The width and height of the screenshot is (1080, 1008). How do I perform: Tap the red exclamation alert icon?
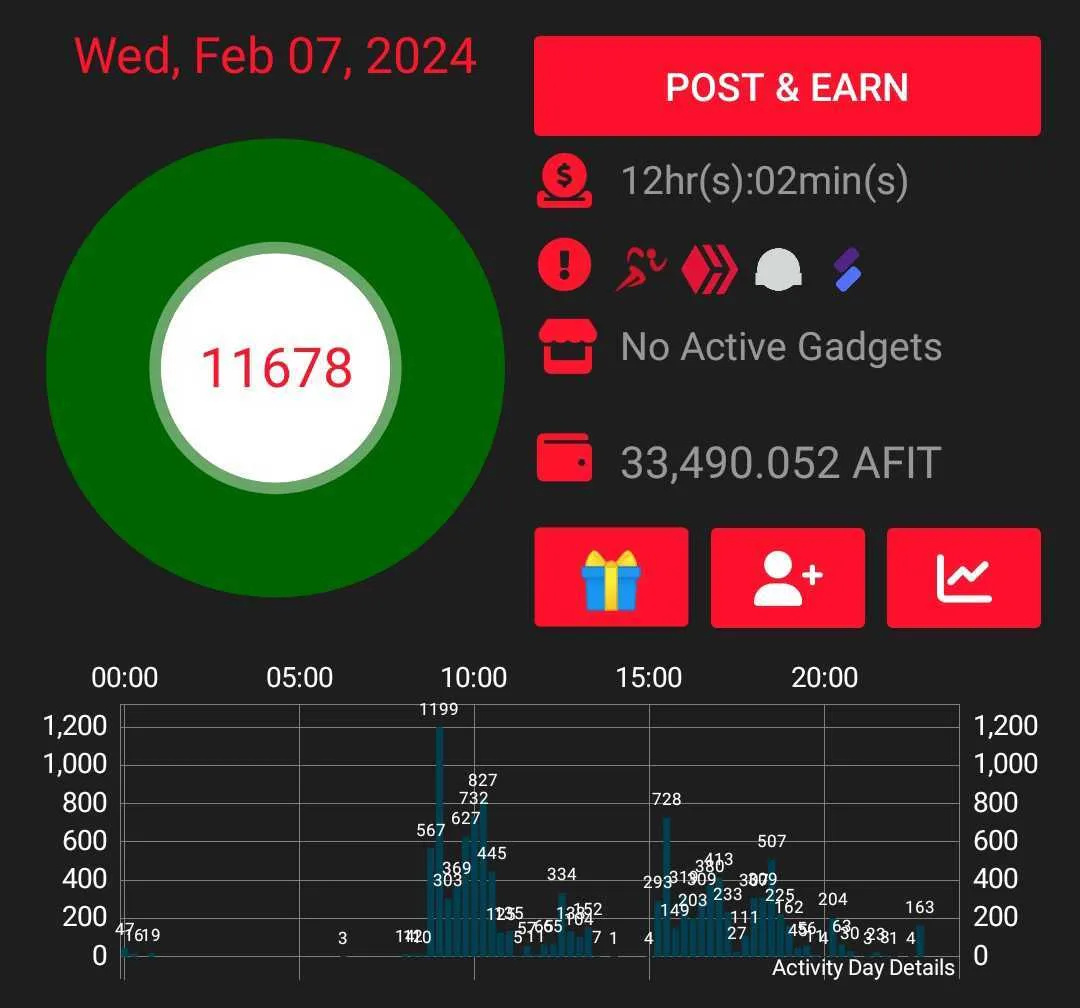564,266
